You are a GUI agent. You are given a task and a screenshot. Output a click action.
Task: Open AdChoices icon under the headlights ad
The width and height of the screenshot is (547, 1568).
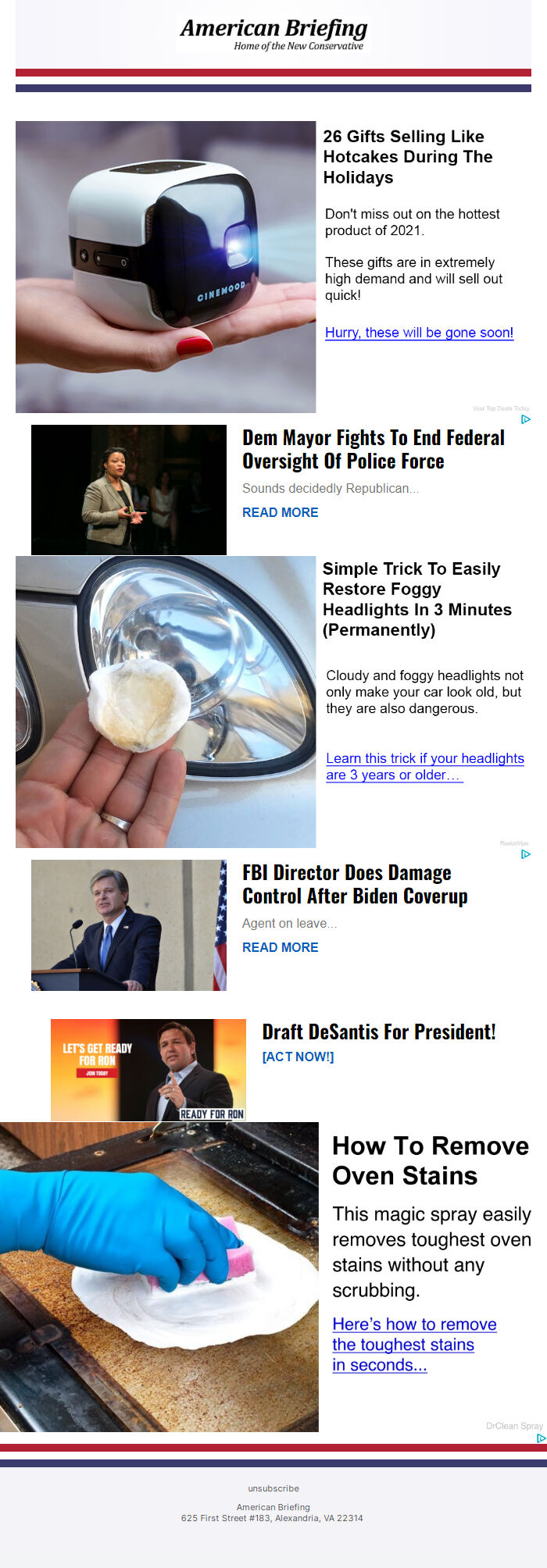click(526, 854)
